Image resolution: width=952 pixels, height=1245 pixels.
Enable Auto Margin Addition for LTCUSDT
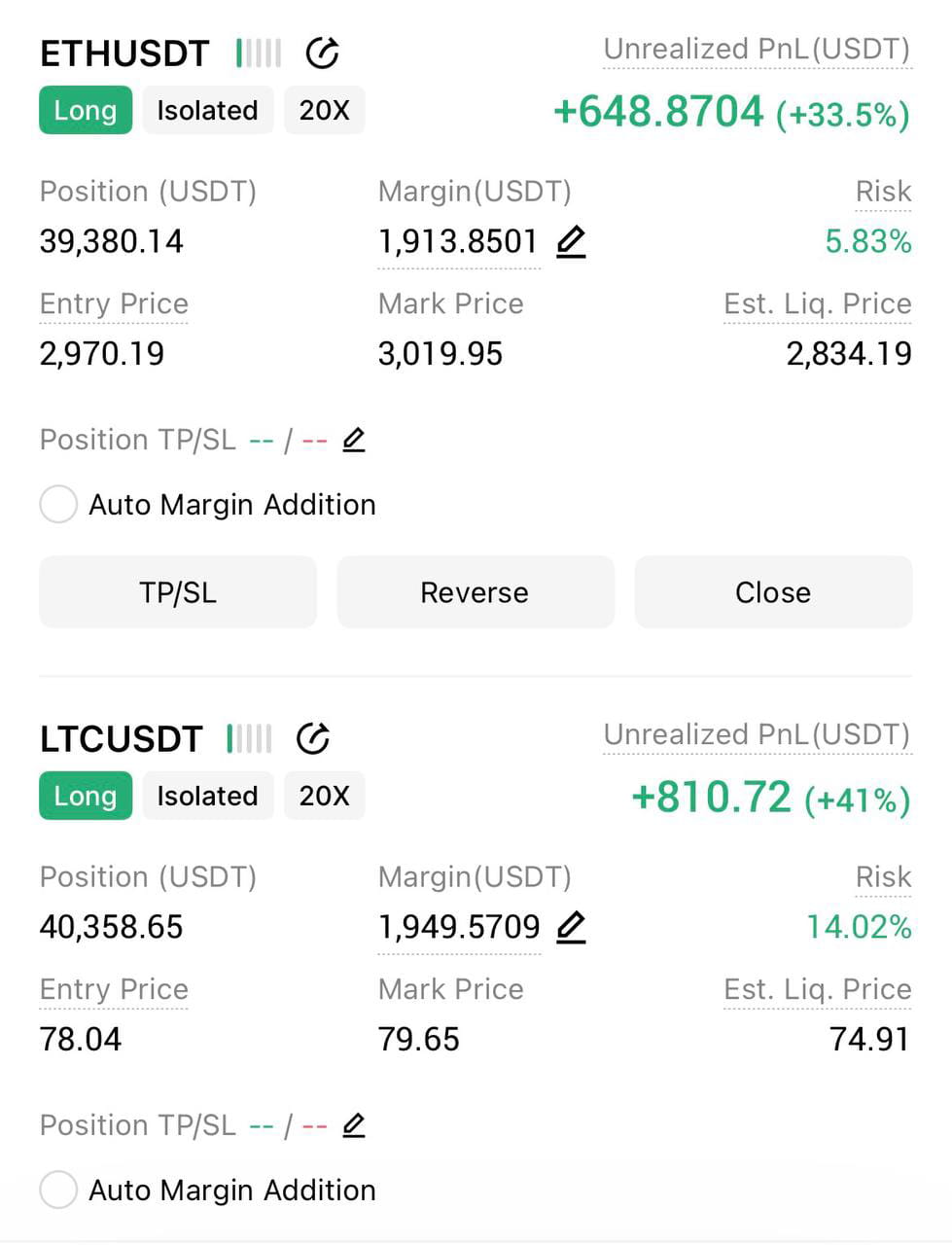coord(58,1191)
